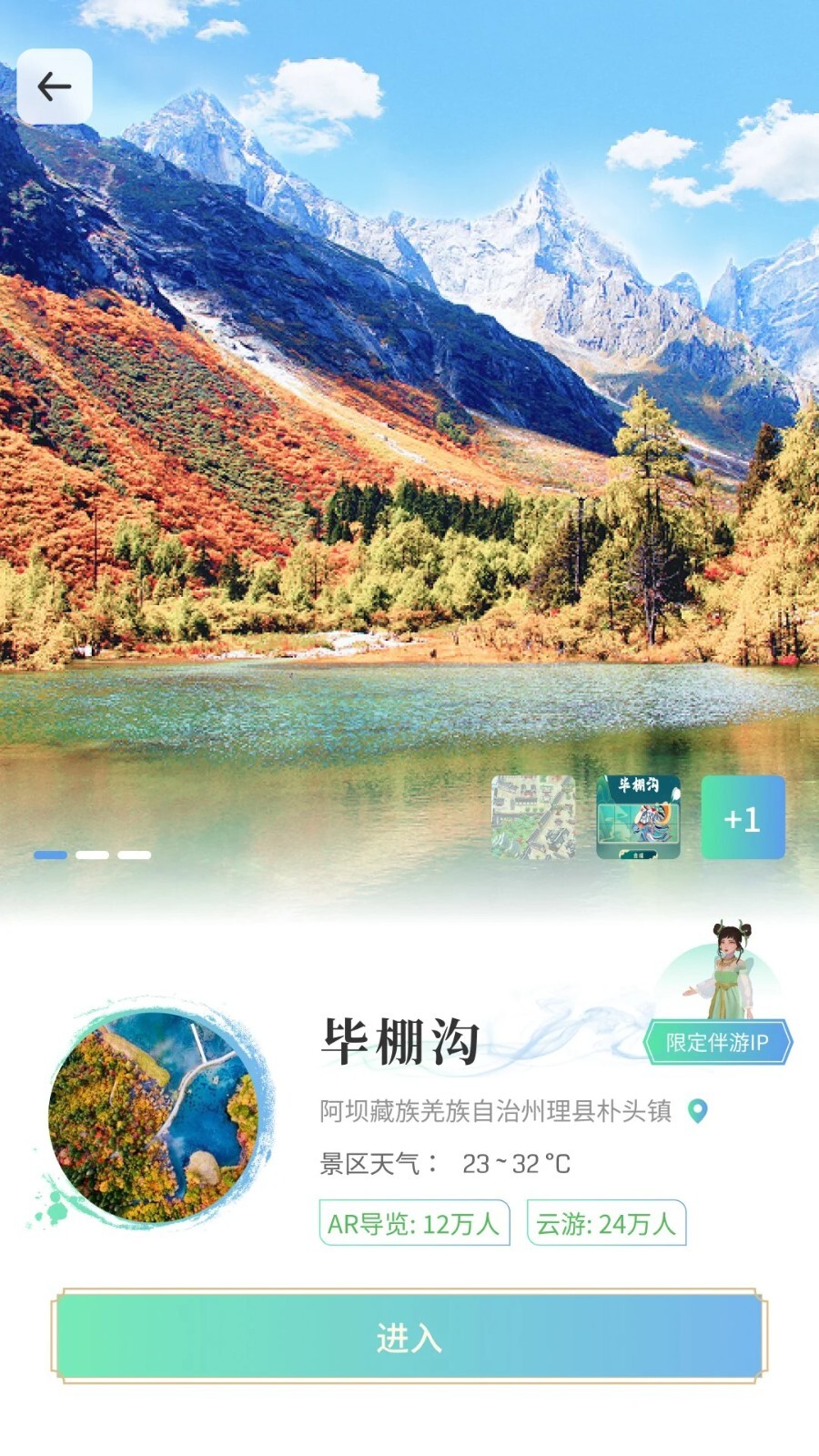Open details via the 毕棚沟 title text

[391, 1043]
